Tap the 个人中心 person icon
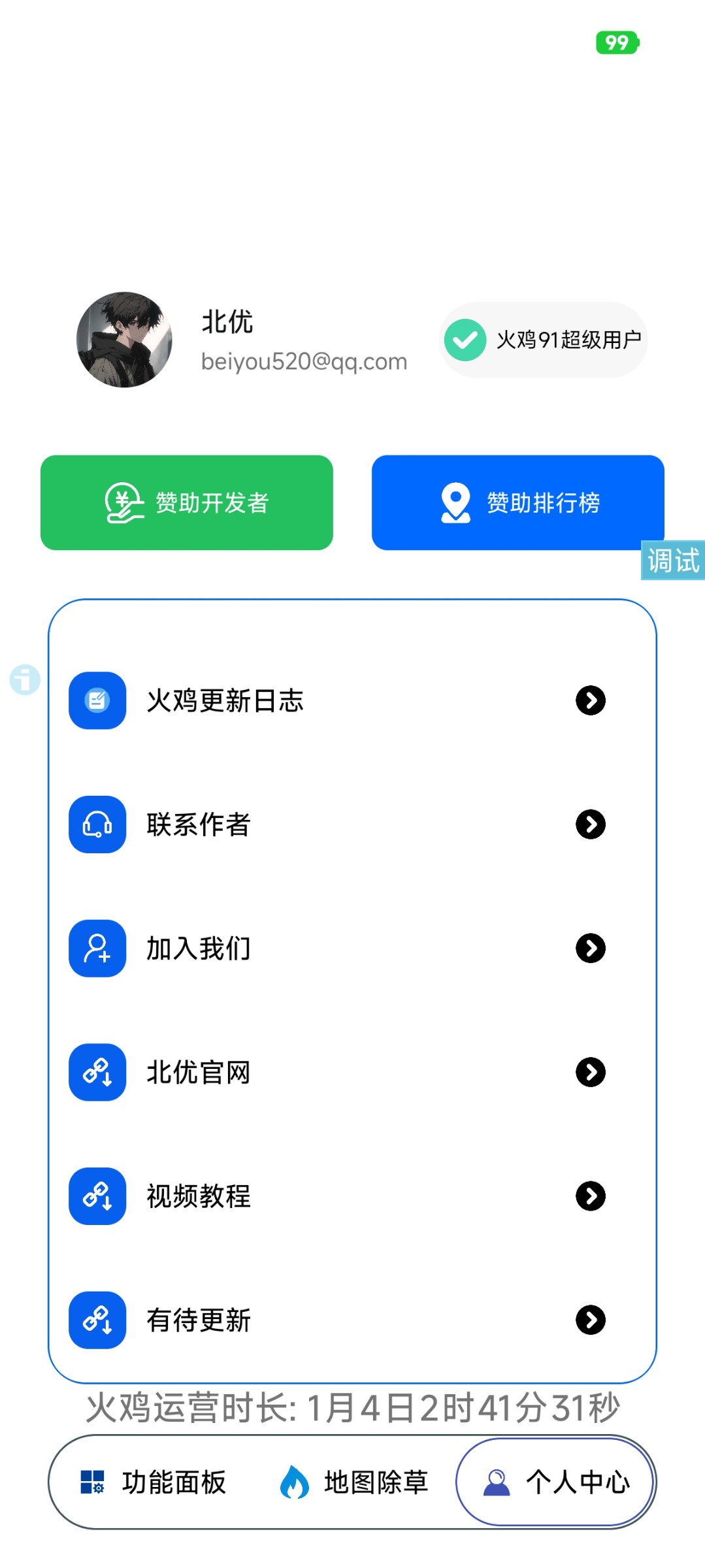Viewport: 705px width, 1568px height. tap(498, 1483)
